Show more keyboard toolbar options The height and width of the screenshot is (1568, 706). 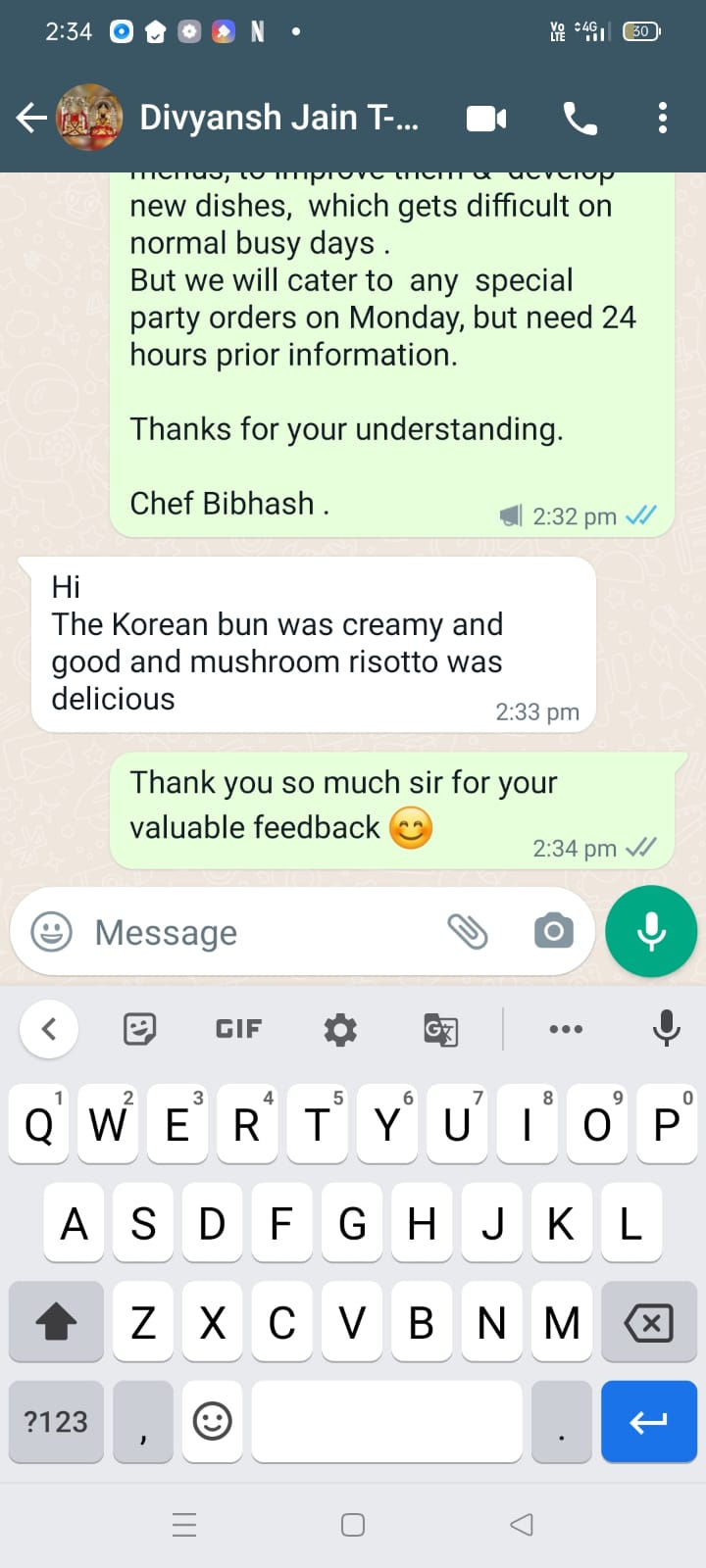[x=566, y=1029]
